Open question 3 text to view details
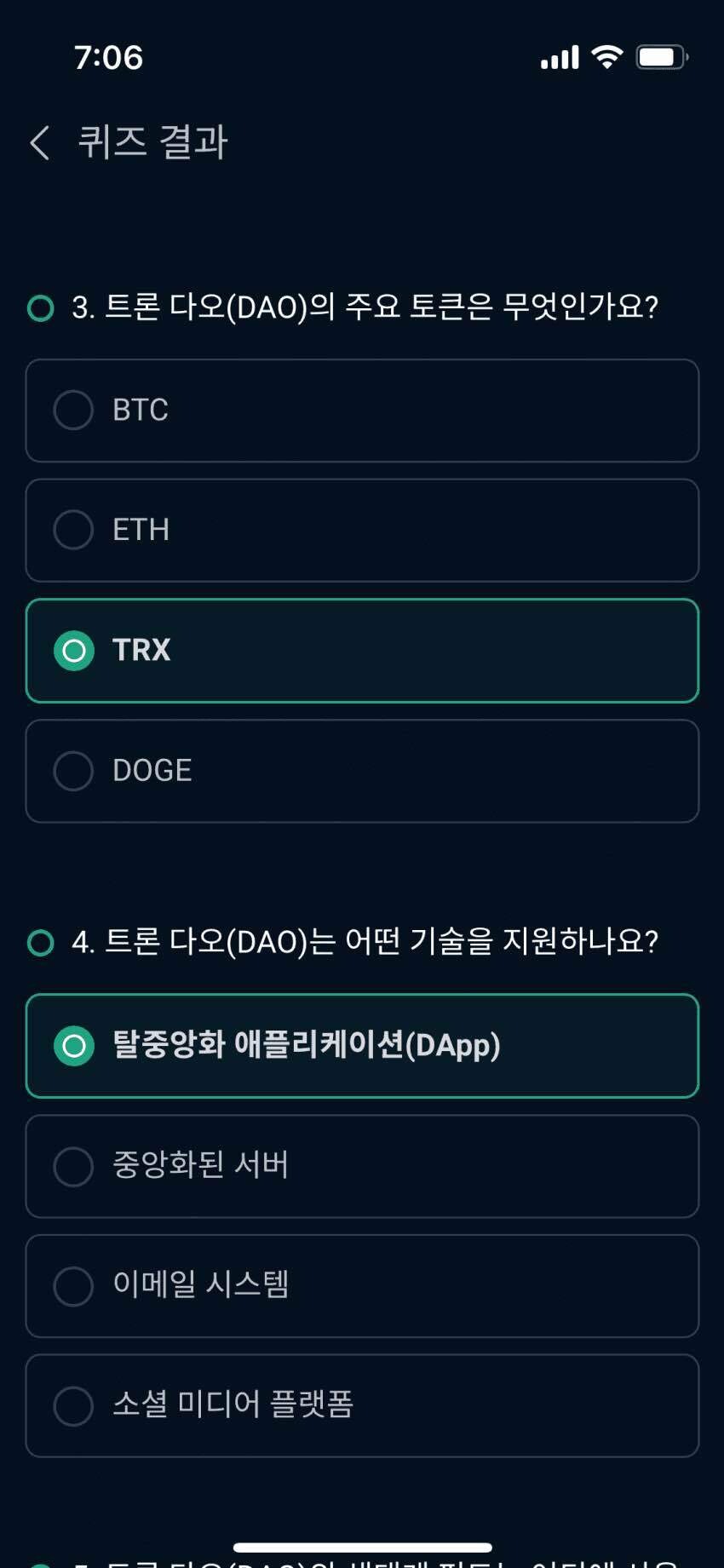This screenshot has height=1568, width=724. [x=366, y=307]
